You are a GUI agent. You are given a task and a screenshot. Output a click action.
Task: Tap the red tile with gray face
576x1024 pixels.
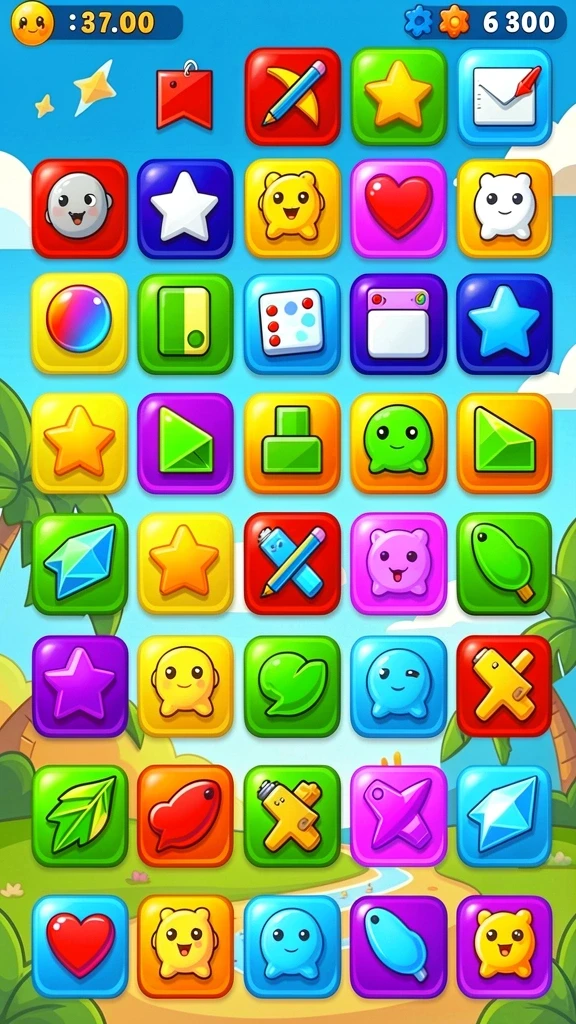80,208
